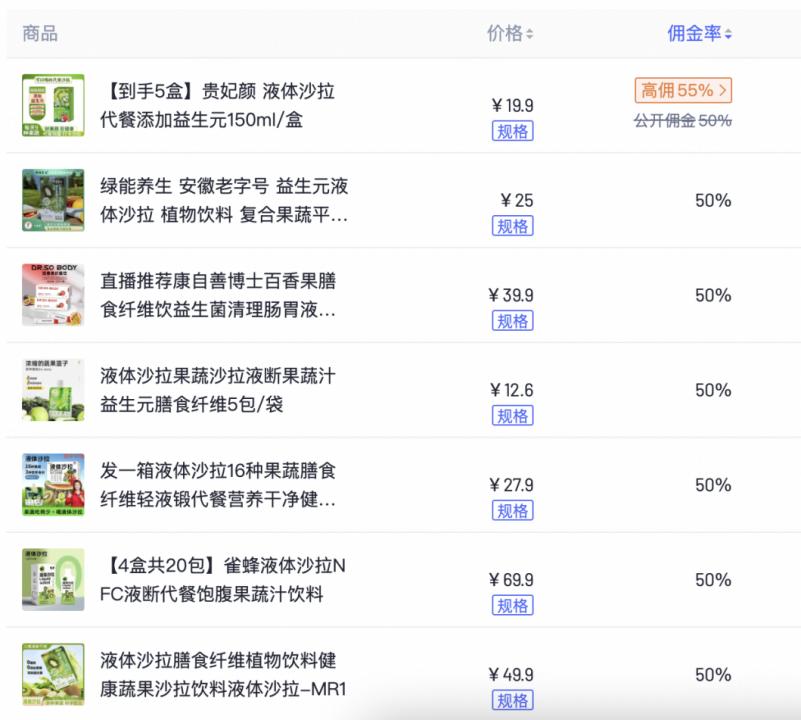801x720 pixels.
Task: View 规格 for the ¥49.9 product
Action: coord(512,700)
